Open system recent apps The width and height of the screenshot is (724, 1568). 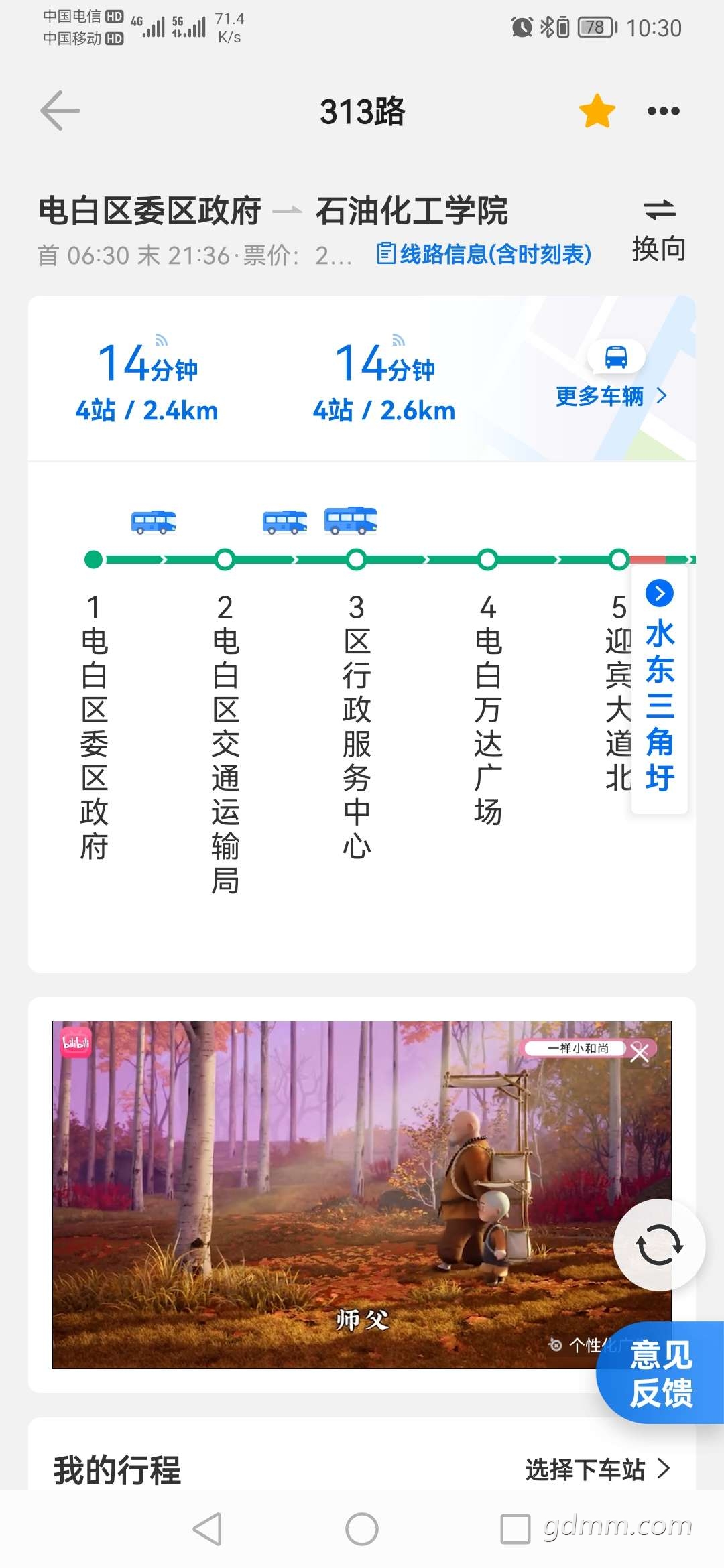[x=515, y=1530]
